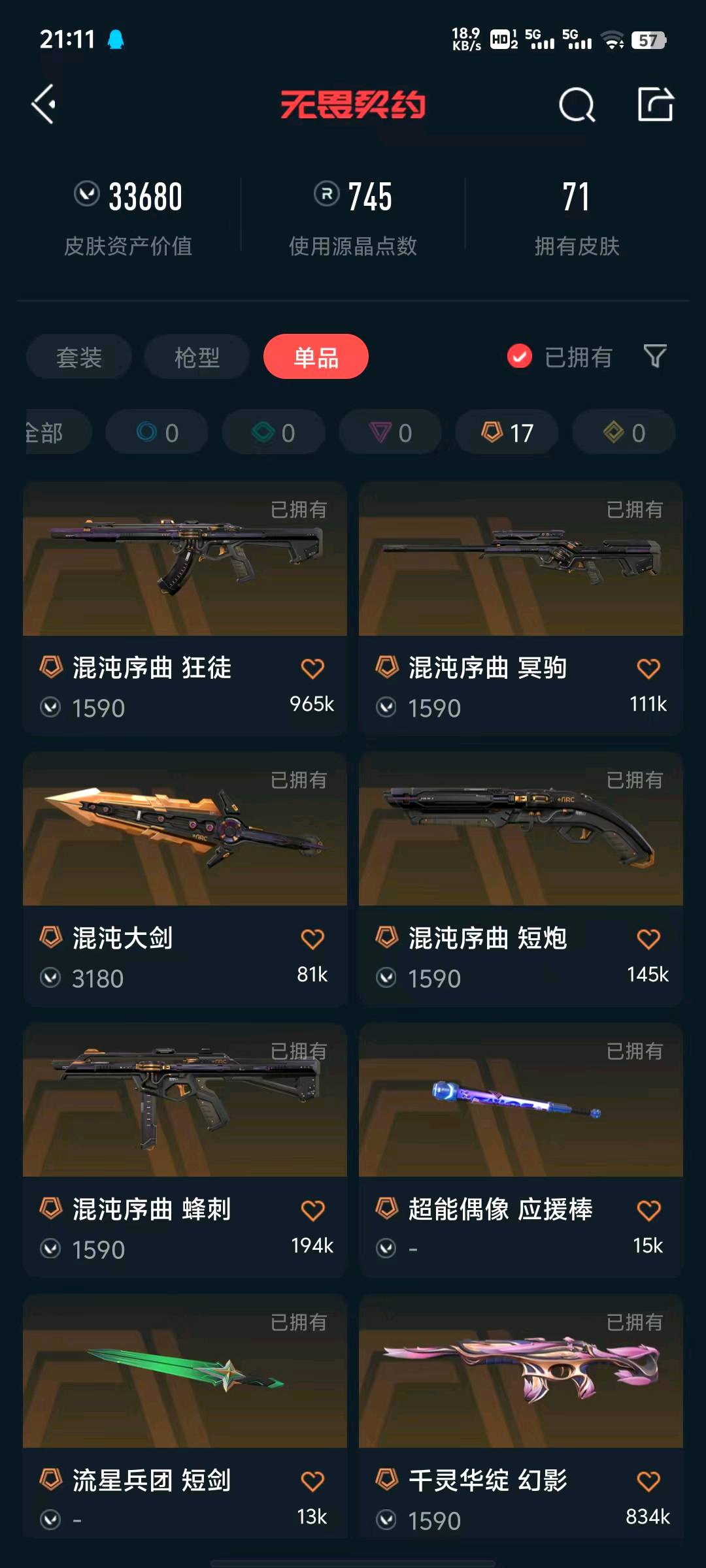Select the purple tier chip showing 0

390,433
